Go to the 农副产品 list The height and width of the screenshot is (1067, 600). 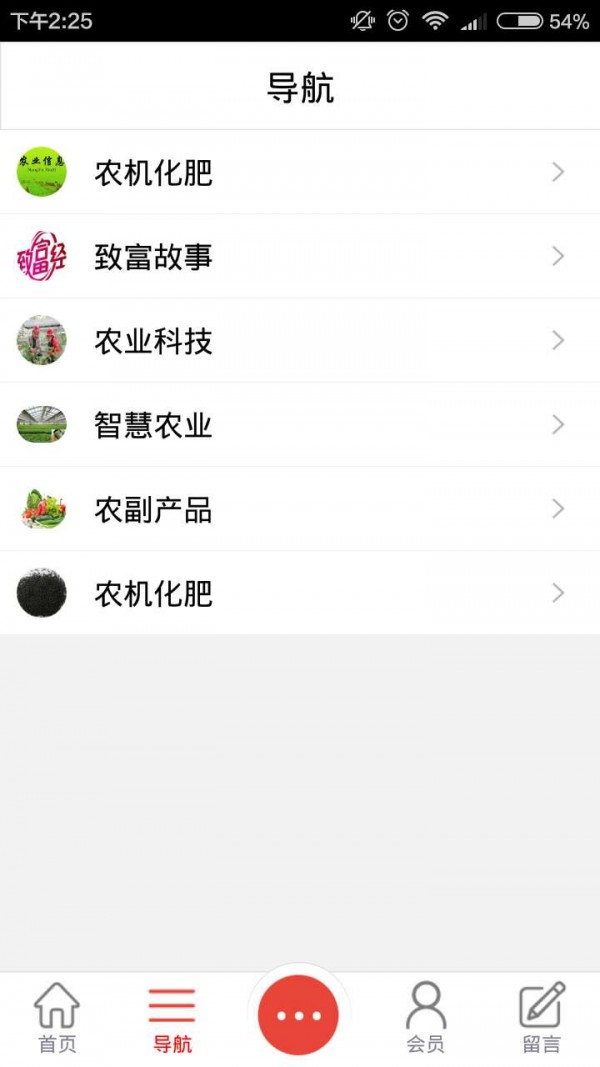(300, 509)
